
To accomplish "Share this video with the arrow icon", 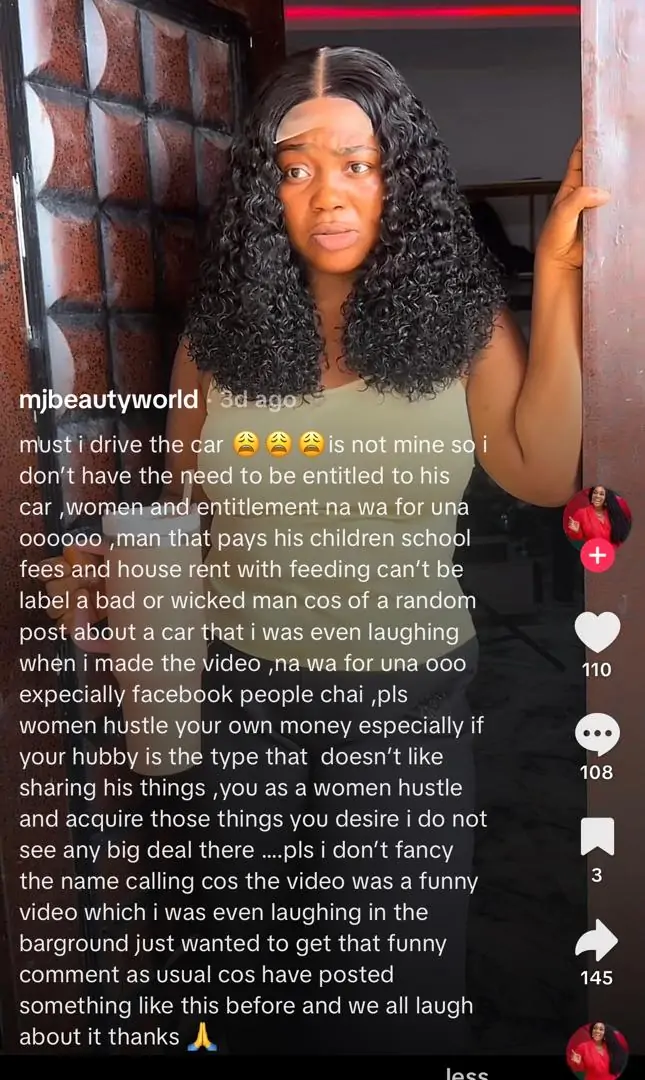I will tap(597, 941).
